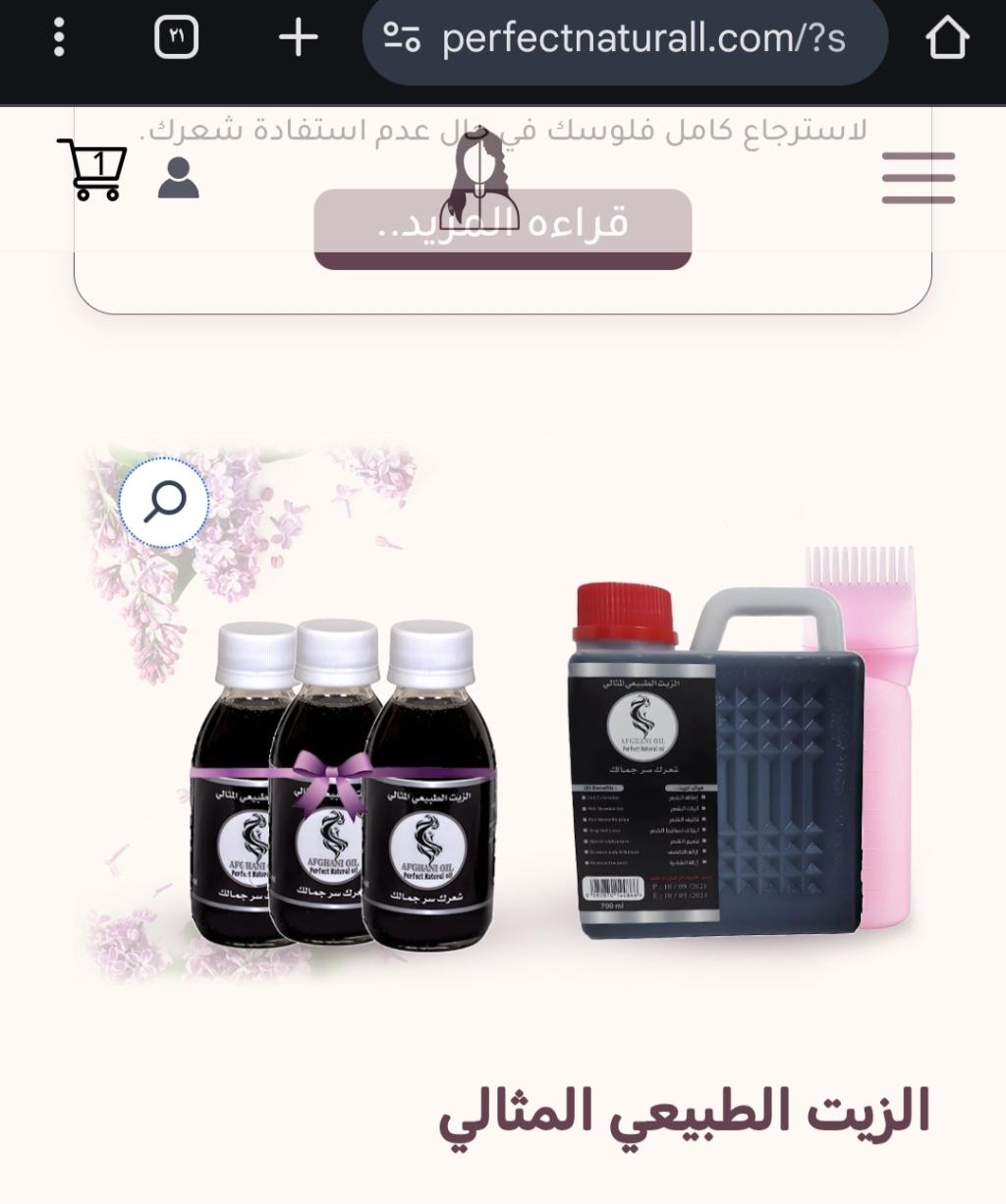Screen dimensions: 1006x1204
Task: Open the browser overflow menu
Action: tap(59, 38)
